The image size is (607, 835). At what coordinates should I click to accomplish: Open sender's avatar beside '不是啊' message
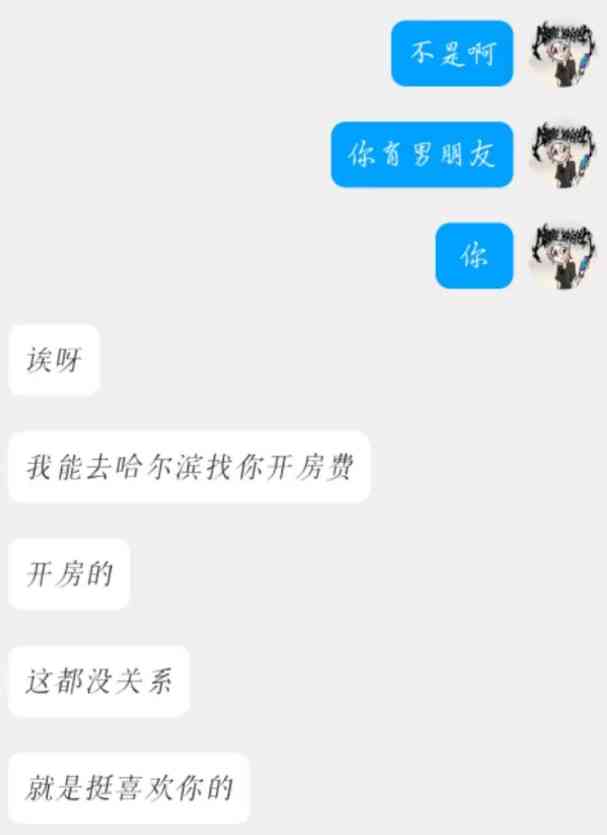click(562, 53)
